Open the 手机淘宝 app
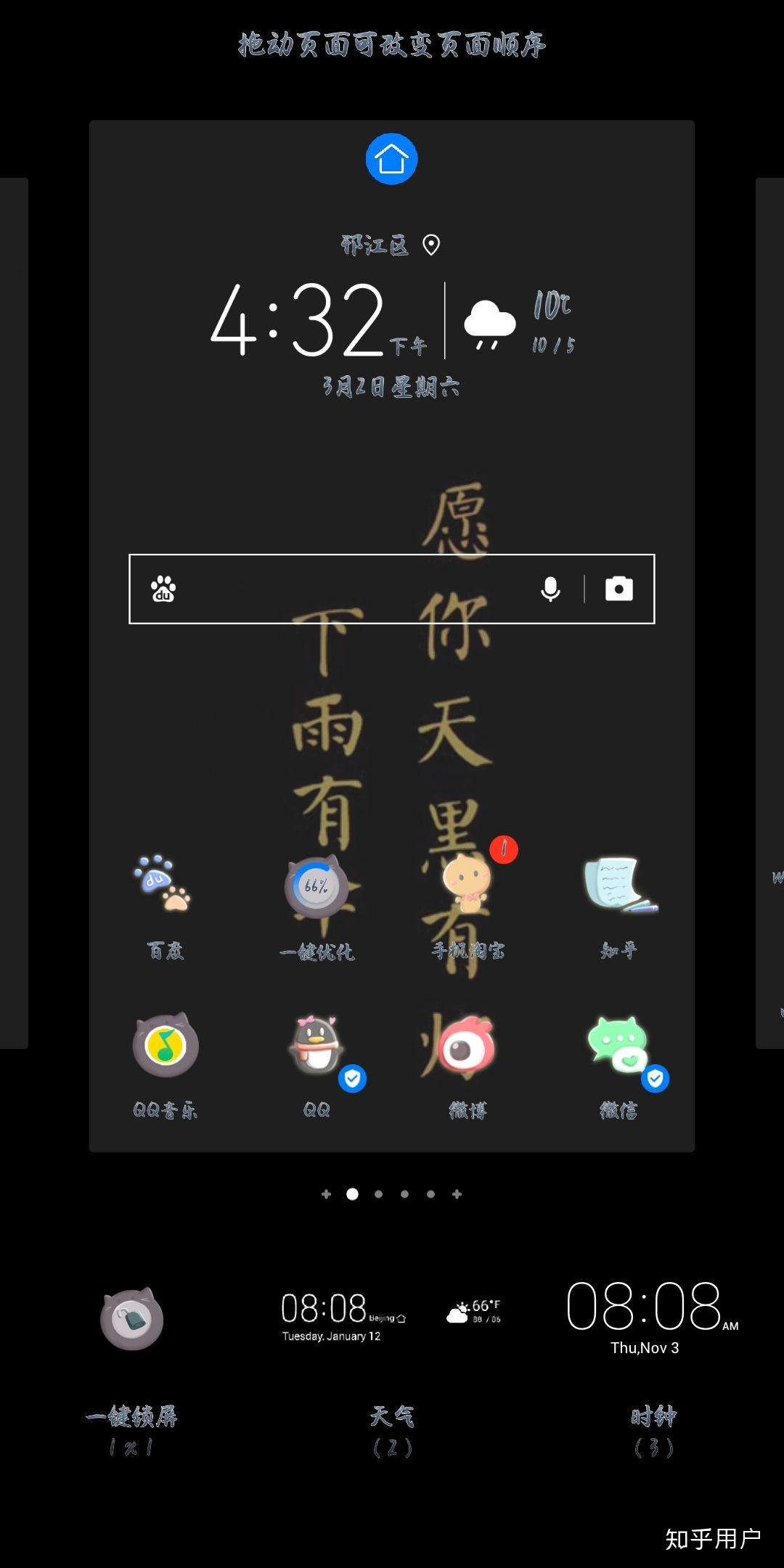 [467, 887]
